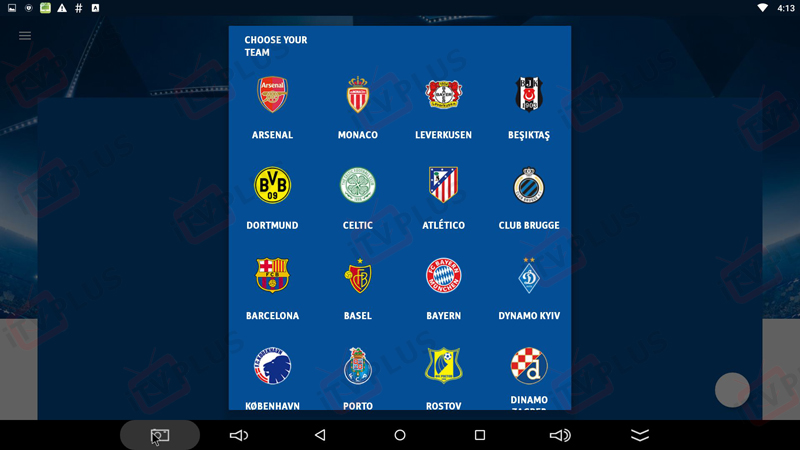Pick Rostov team crest
Viewport: 800px width, 450px height.
443,367
